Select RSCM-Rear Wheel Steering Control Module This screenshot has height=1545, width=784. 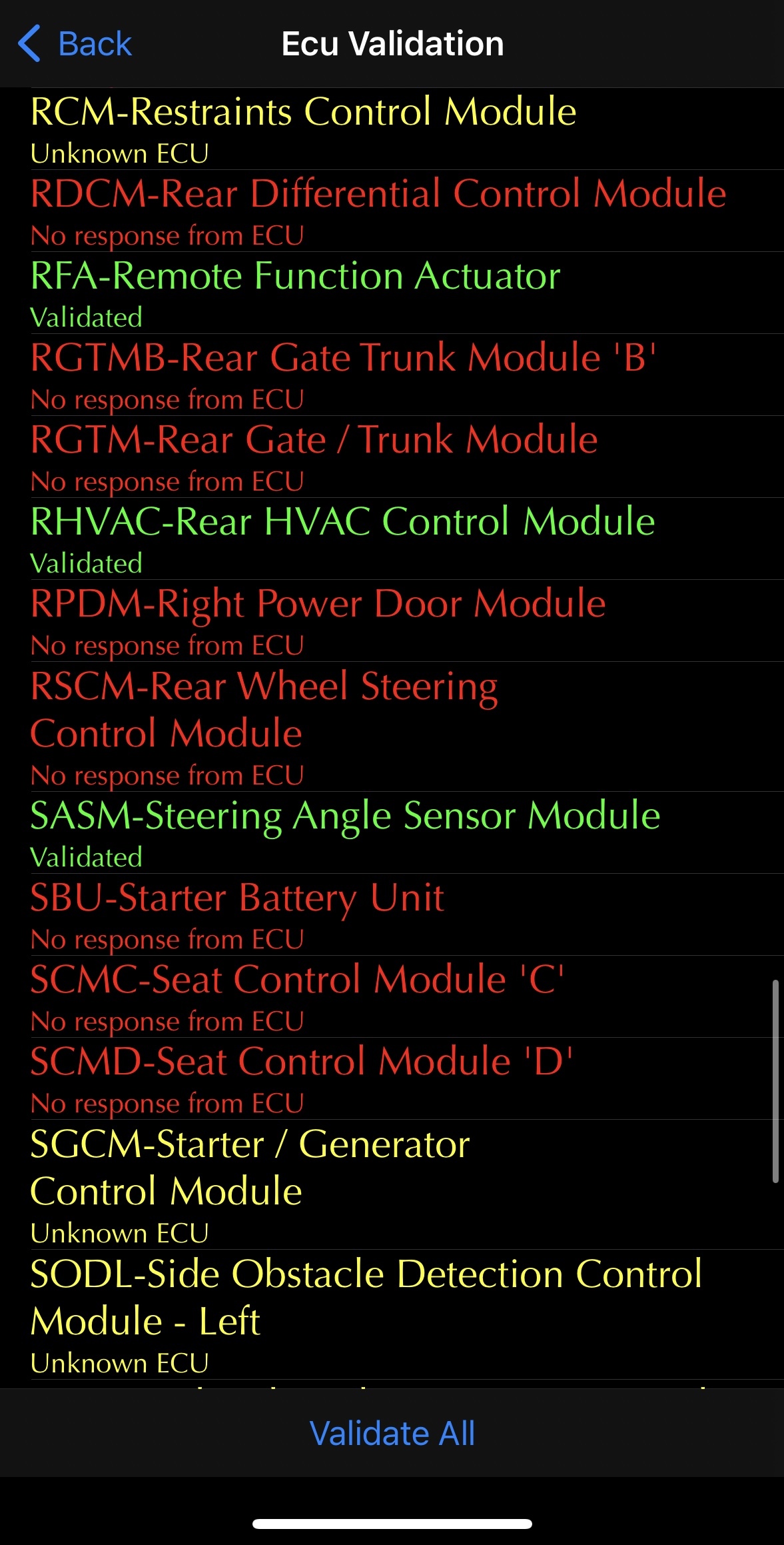pos(392,727)
